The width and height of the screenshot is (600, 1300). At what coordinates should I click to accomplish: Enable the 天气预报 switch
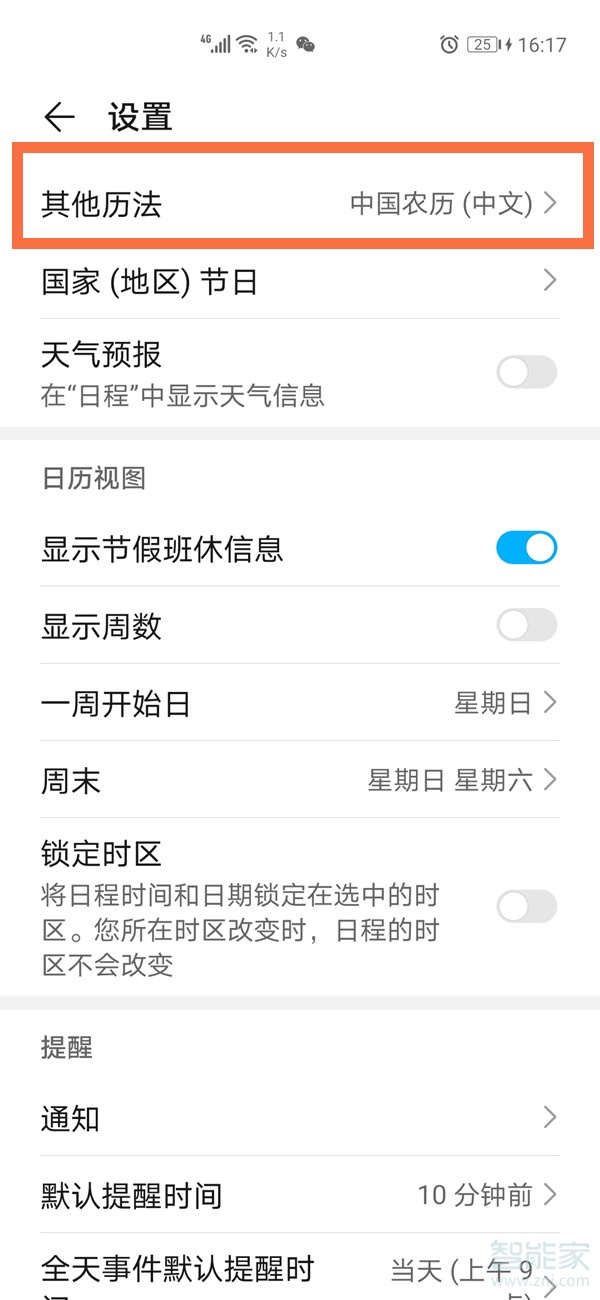(526, 372)
